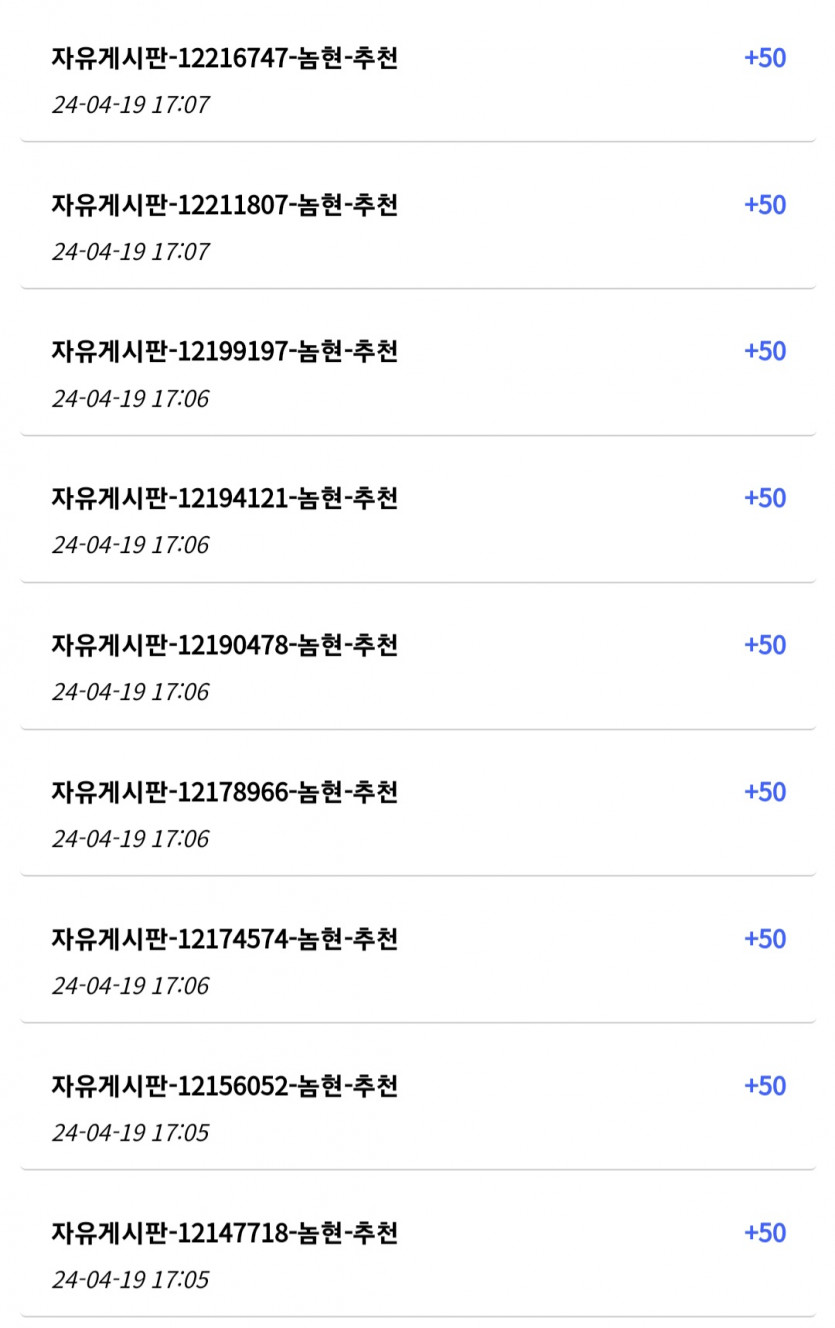Tap the 자유게시판-12194121 point record
835x1328 pixels.
click(x=225, y=498)
